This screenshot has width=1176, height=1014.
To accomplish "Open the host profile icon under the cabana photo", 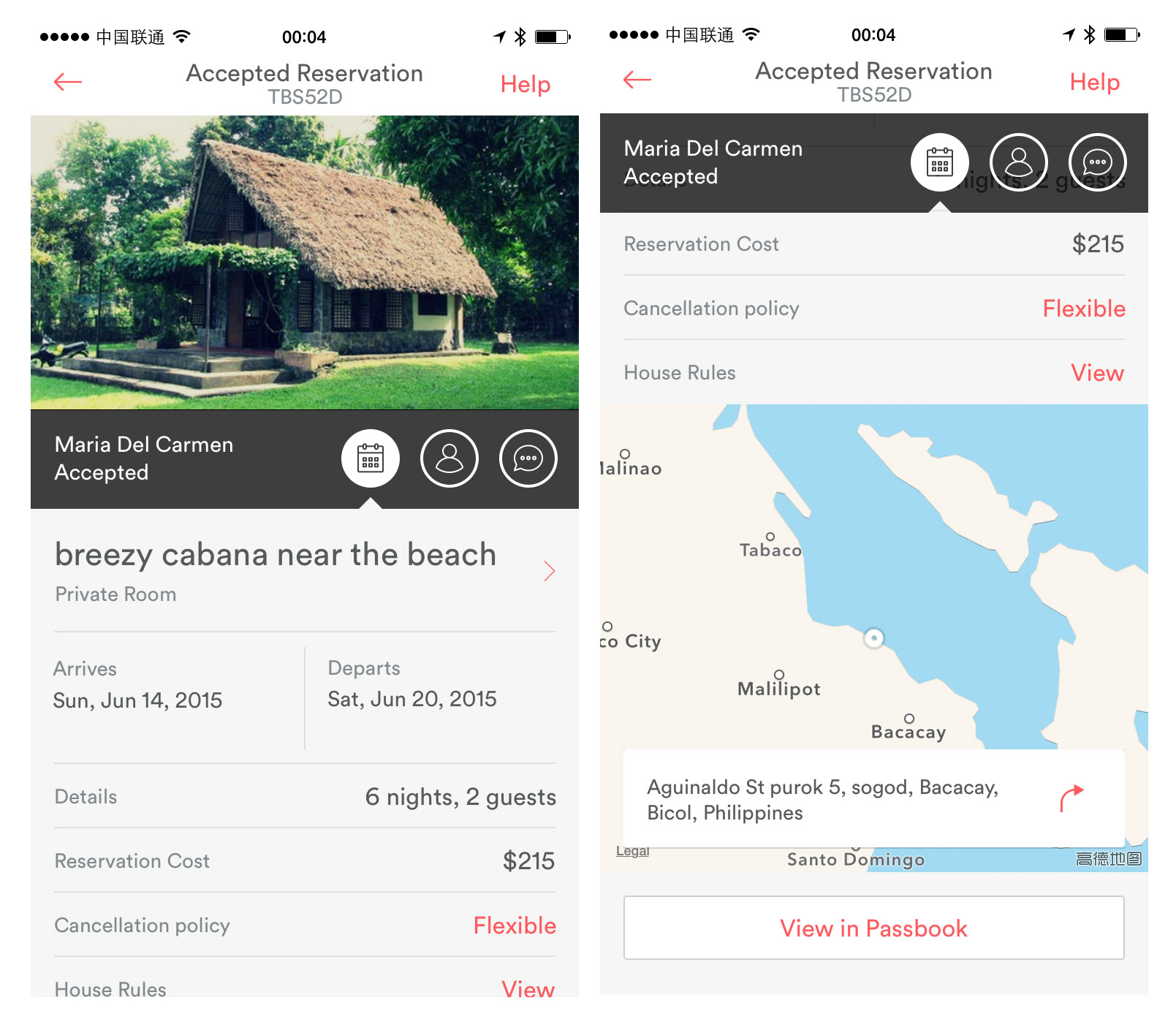I will (449, 458).
